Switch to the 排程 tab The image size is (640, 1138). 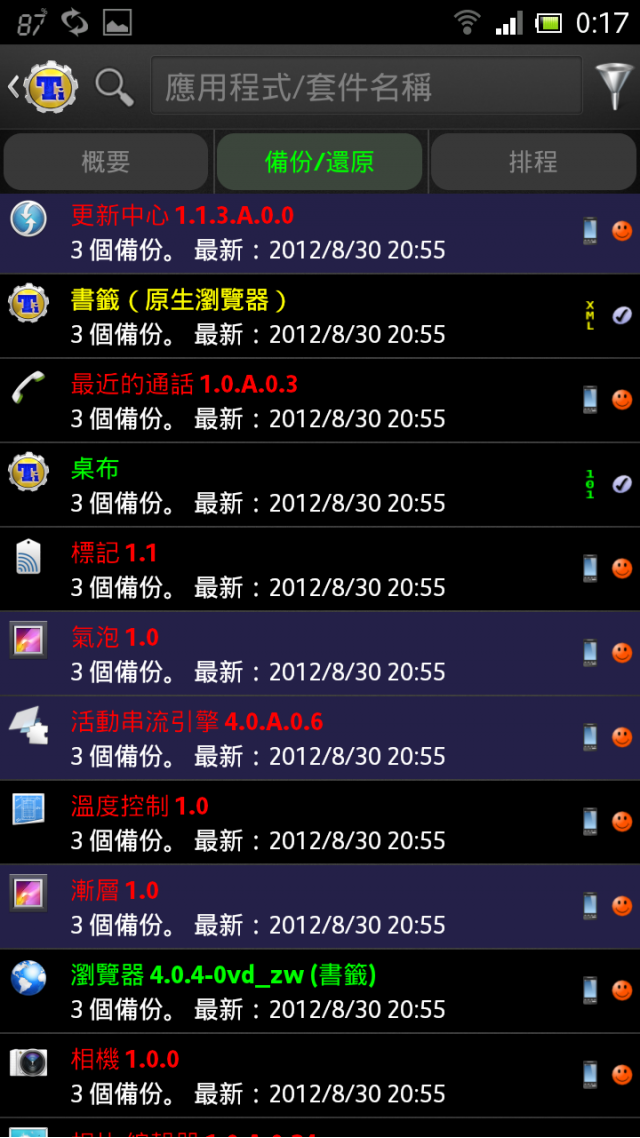tap(533, 162)
